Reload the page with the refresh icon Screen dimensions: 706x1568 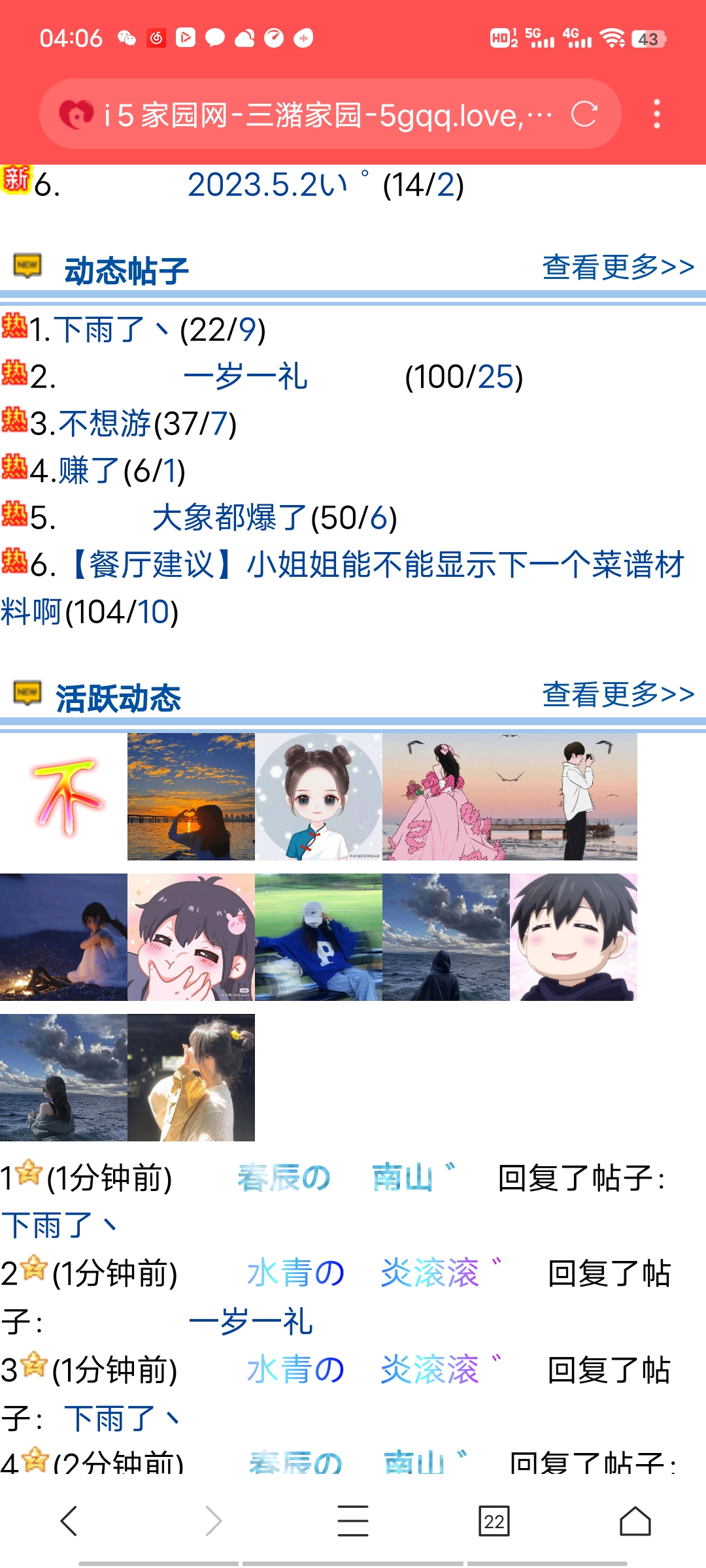coord(584,114)
